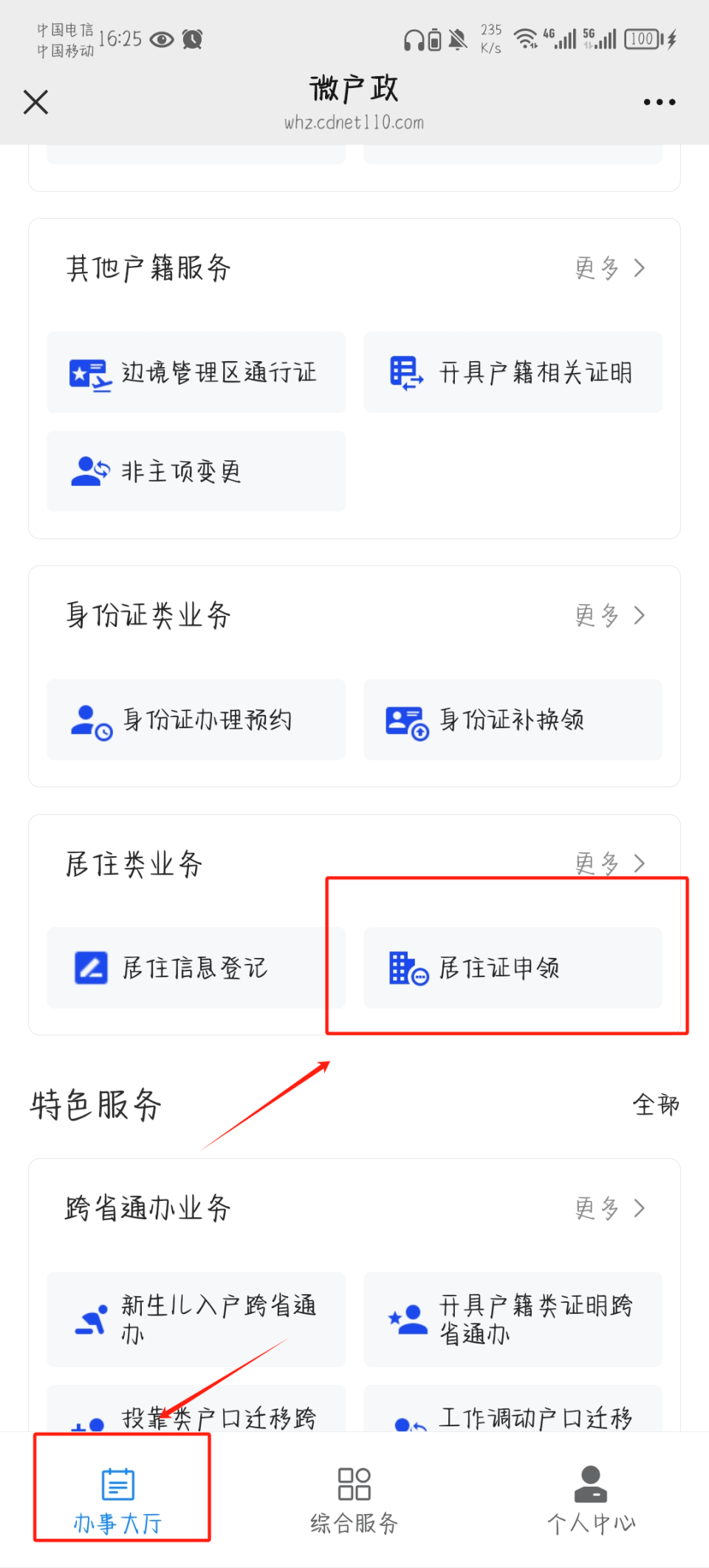Expand 更多 for 身份证类业务
The image size is (709, 1568).
(610, 614)
